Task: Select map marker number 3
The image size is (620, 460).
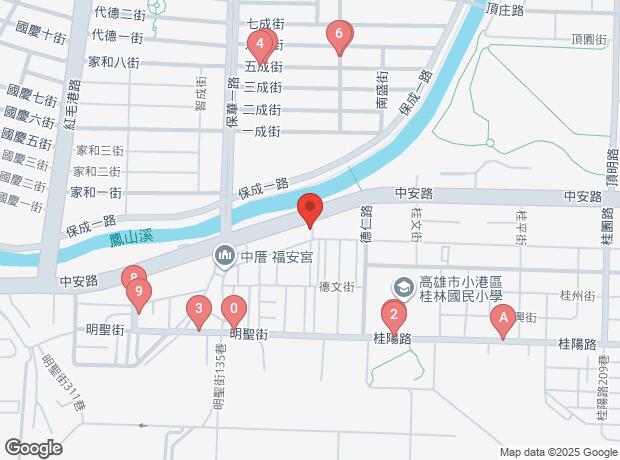Action: [x=199, y=310]
